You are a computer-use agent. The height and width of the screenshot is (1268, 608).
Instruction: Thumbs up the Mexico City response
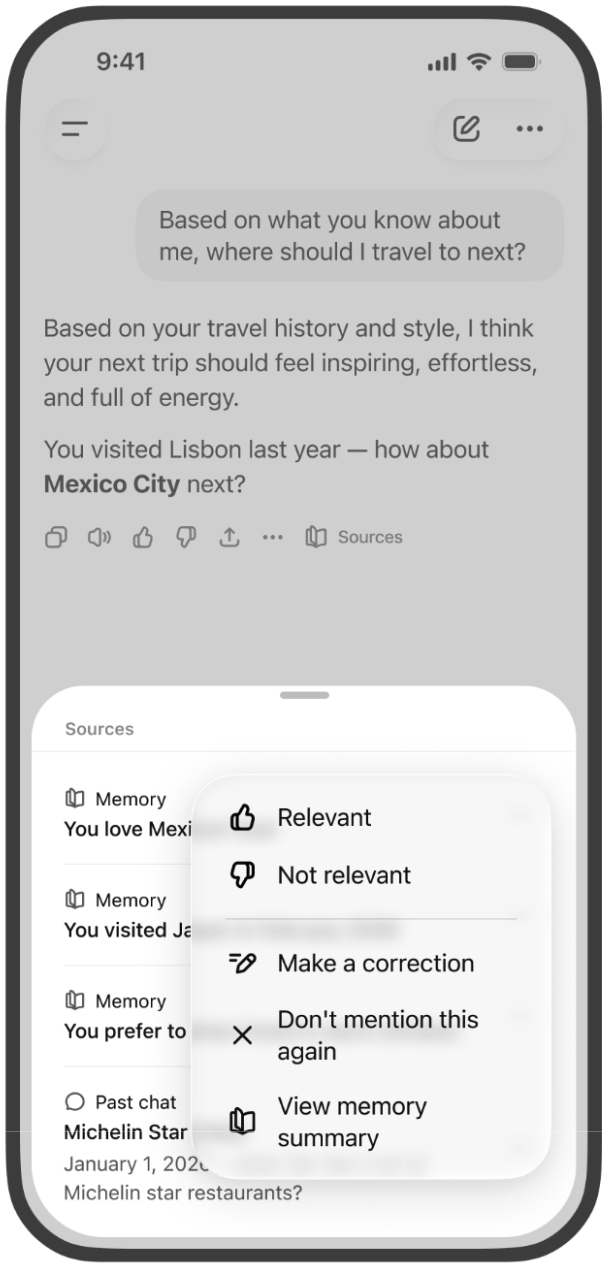[x=143, y=537]
